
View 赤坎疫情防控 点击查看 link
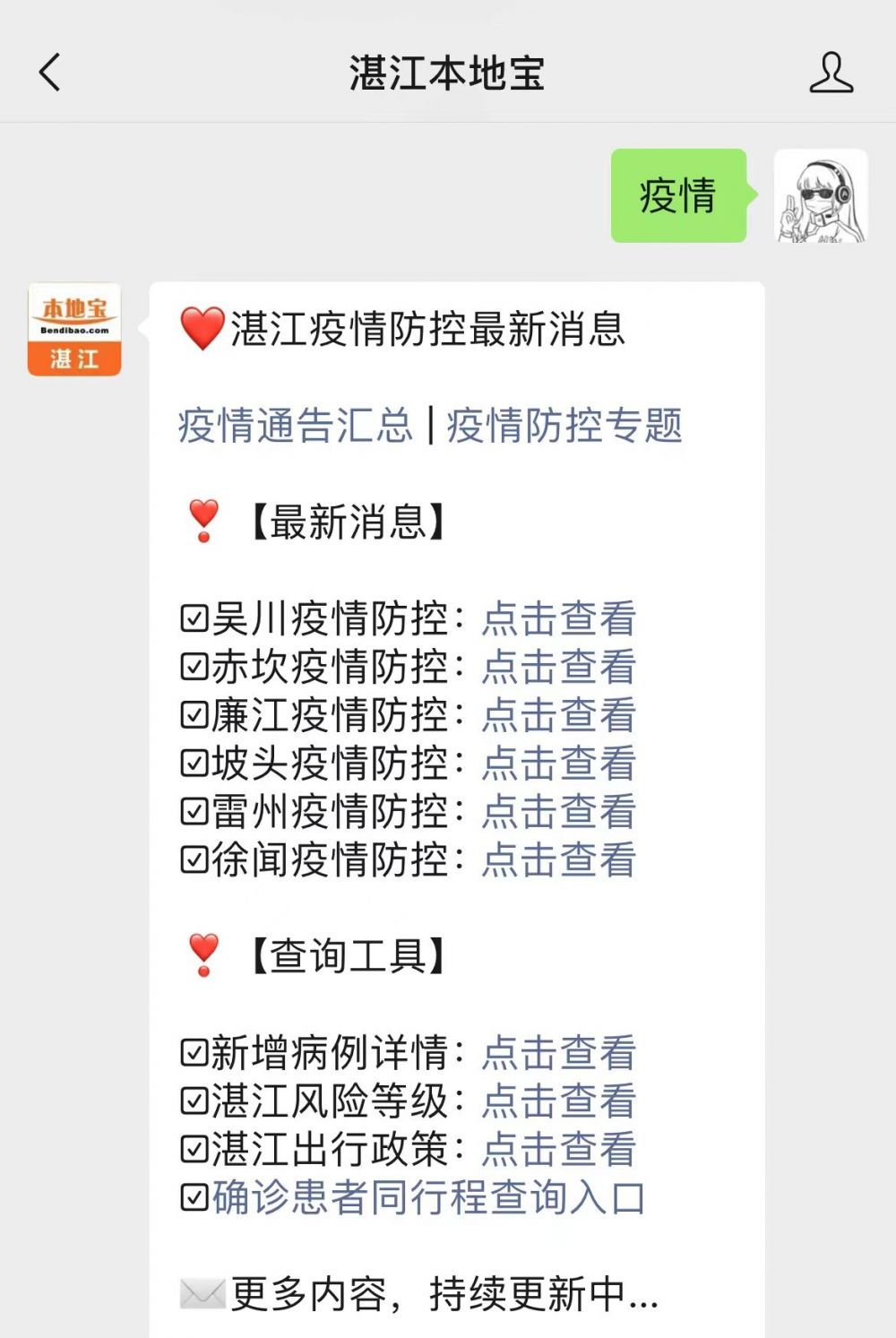pyautogui.click(x=558, y=667)
